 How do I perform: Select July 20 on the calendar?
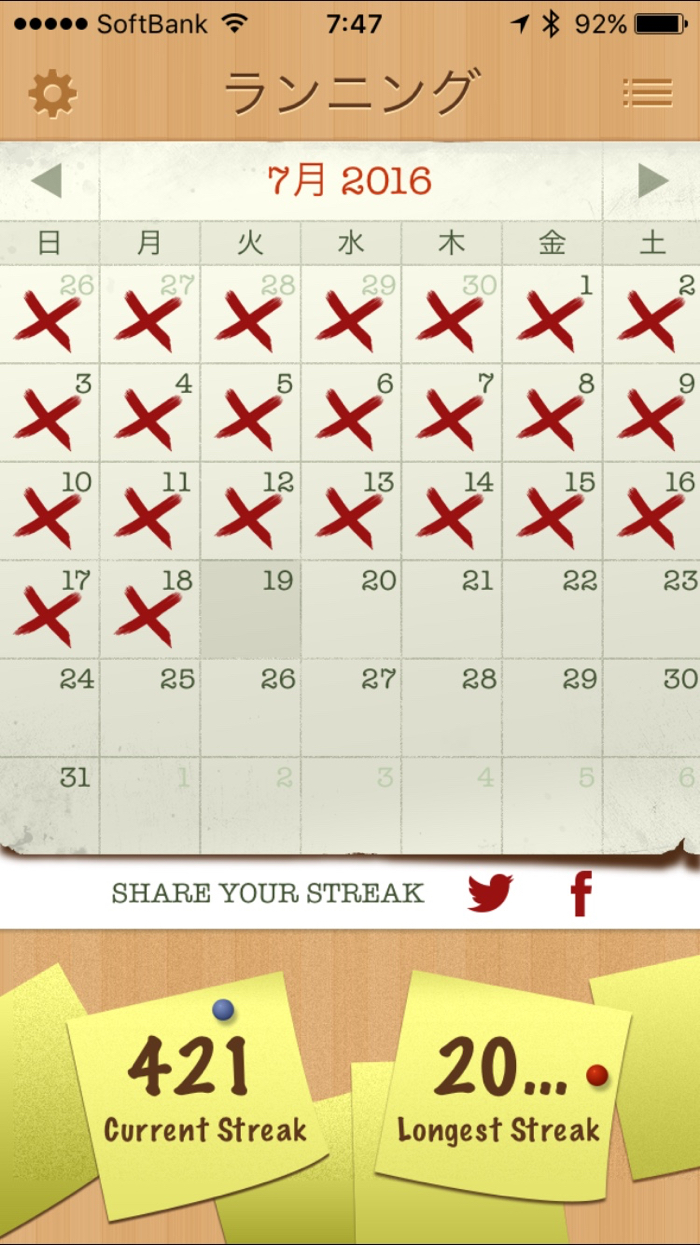tap(351, 609)
